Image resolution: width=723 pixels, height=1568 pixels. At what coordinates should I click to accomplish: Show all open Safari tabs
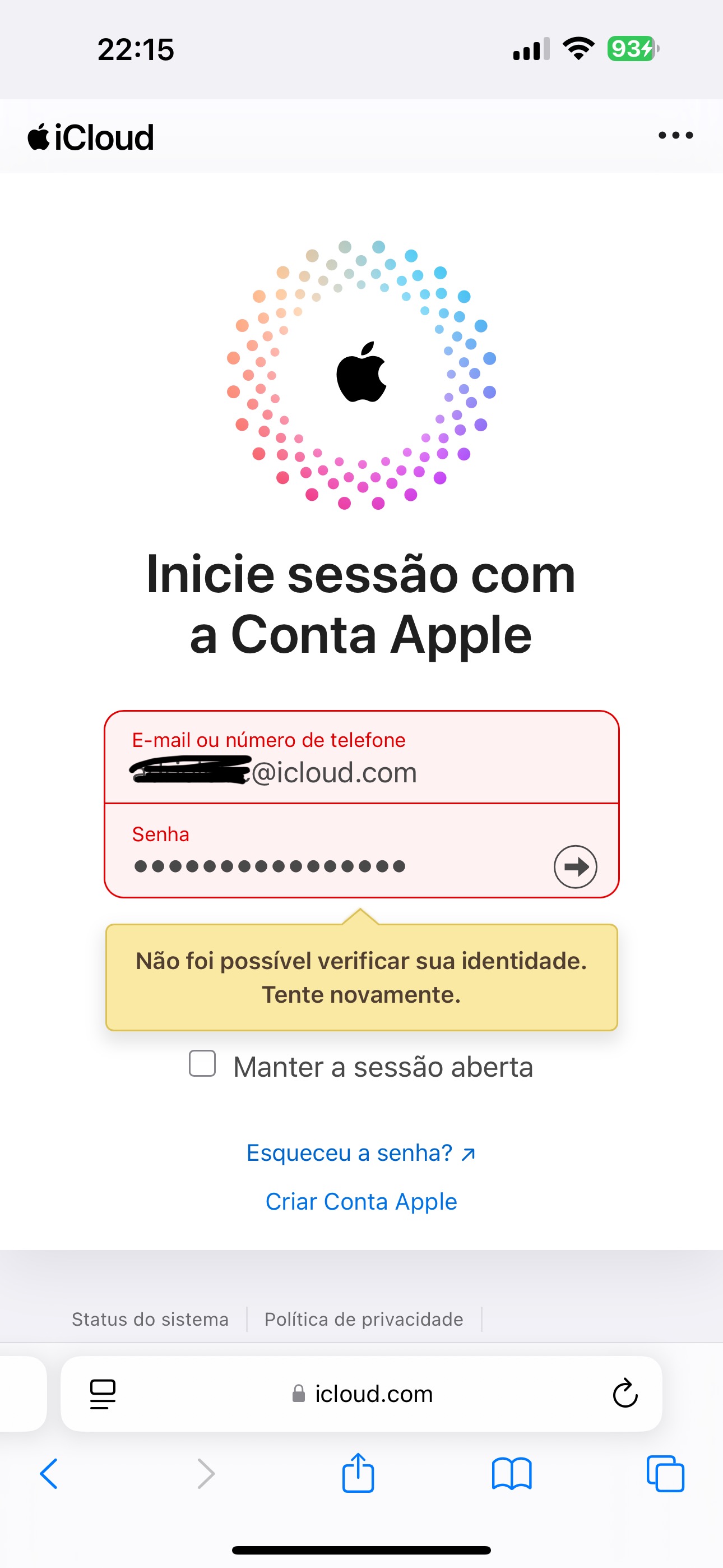click(x=665, y=1474)
